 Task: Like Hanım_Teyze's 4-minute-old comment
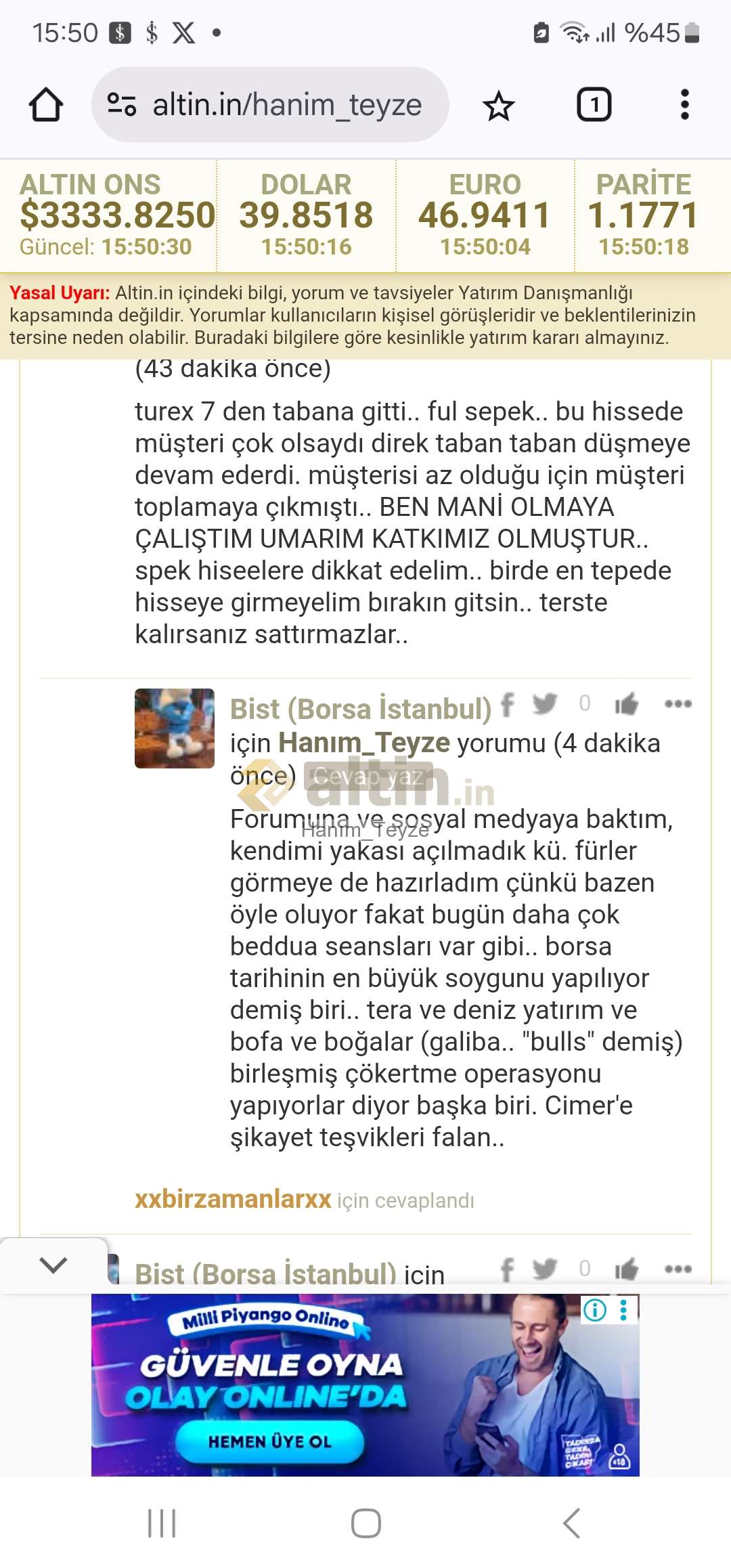coord(627,704)
